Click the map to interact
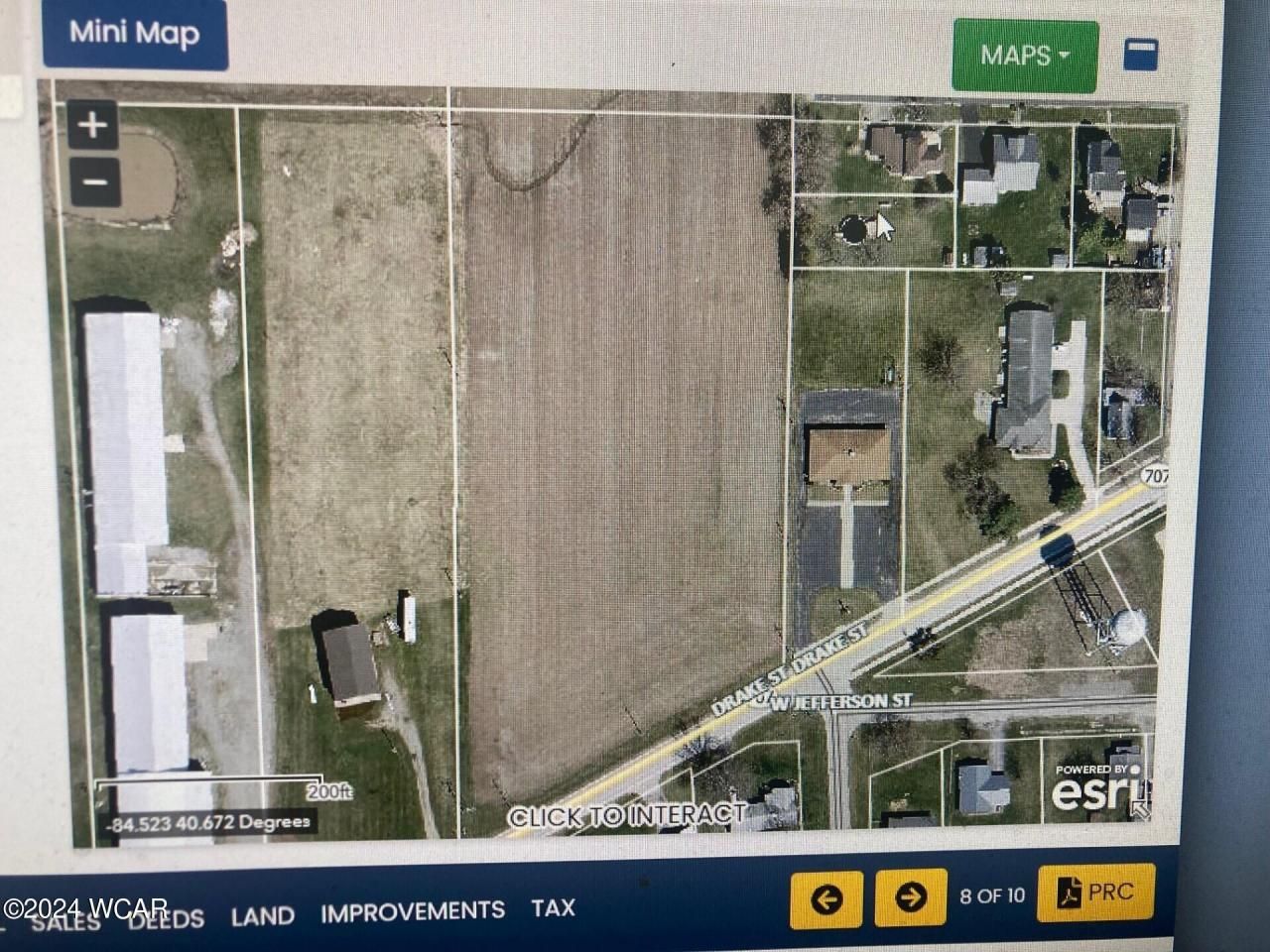This screenshot has width=1270, height=952. pos(625,815)
